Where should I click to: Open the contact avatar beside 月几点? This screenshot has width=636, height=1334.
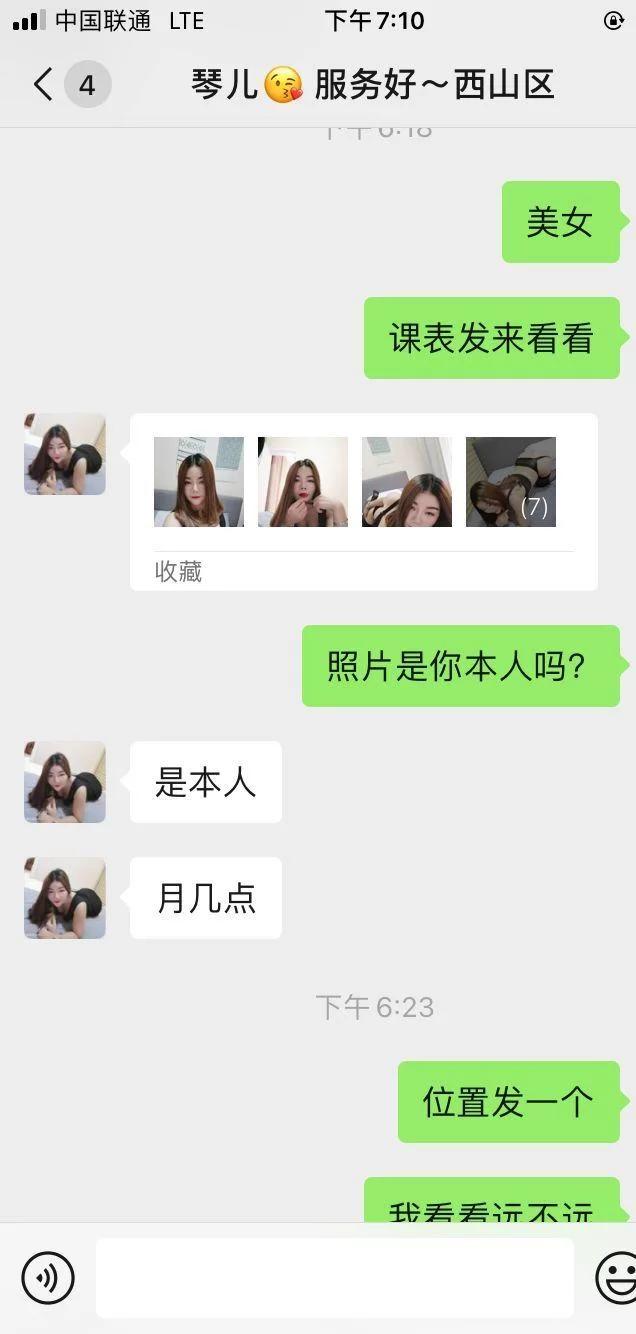coord(65,898)
